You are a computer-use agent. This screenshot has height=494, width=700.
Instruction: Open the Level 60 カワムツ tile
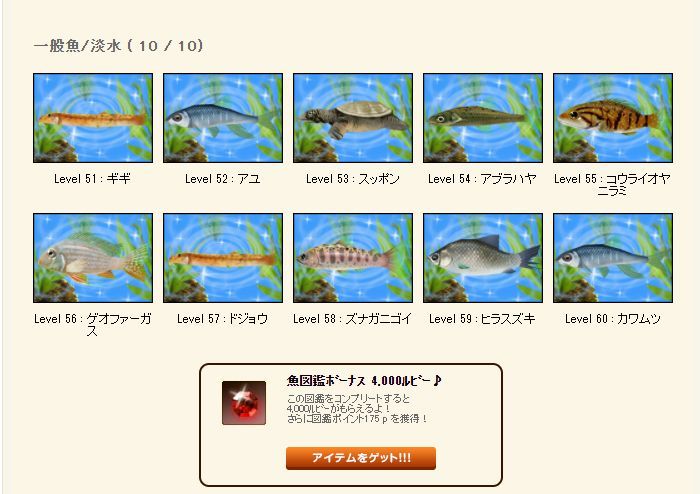pyautogui.click(x=613, y=258)
